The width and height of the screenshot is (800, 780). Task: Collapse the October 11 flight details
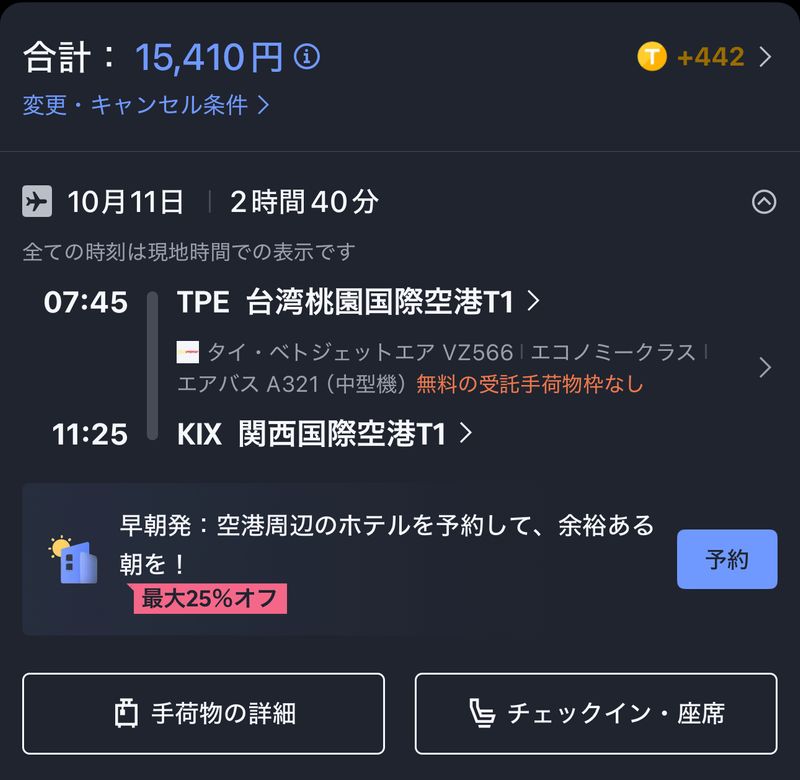(763, 202)
